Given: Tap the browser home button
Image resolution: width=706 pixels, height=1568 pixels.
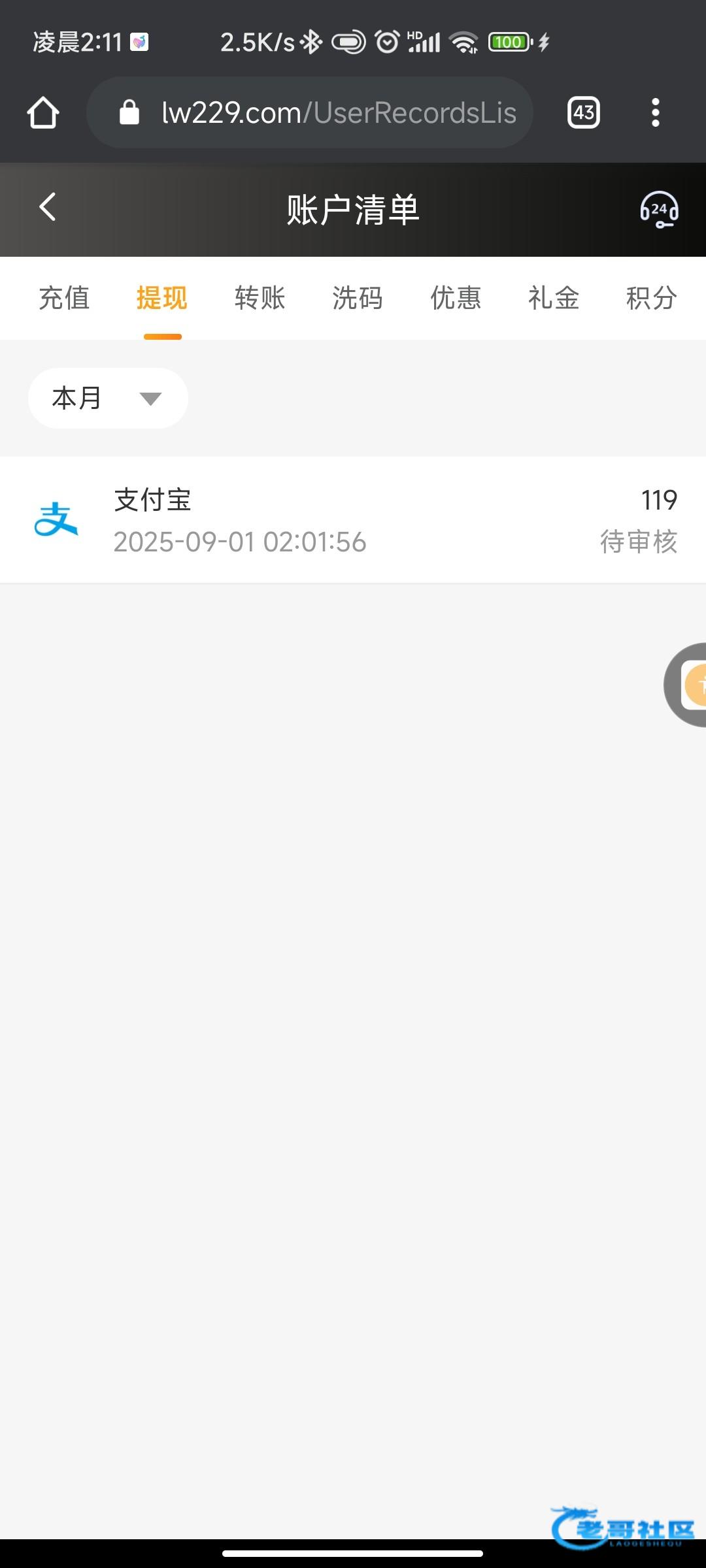Looking at the screenshot, I should 43,112.
